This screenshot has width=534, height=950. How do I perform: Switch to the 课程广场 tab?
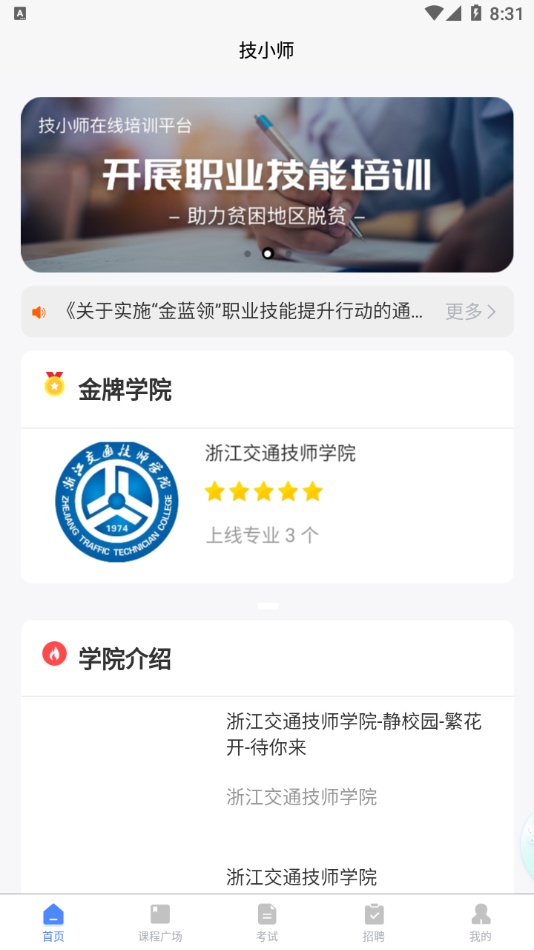(160, 923)
